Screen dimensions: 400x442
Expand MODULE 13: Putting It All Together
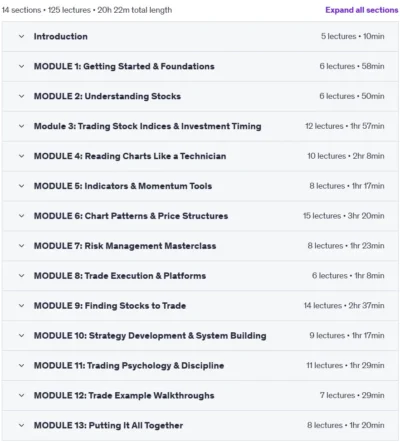[200, 425]
